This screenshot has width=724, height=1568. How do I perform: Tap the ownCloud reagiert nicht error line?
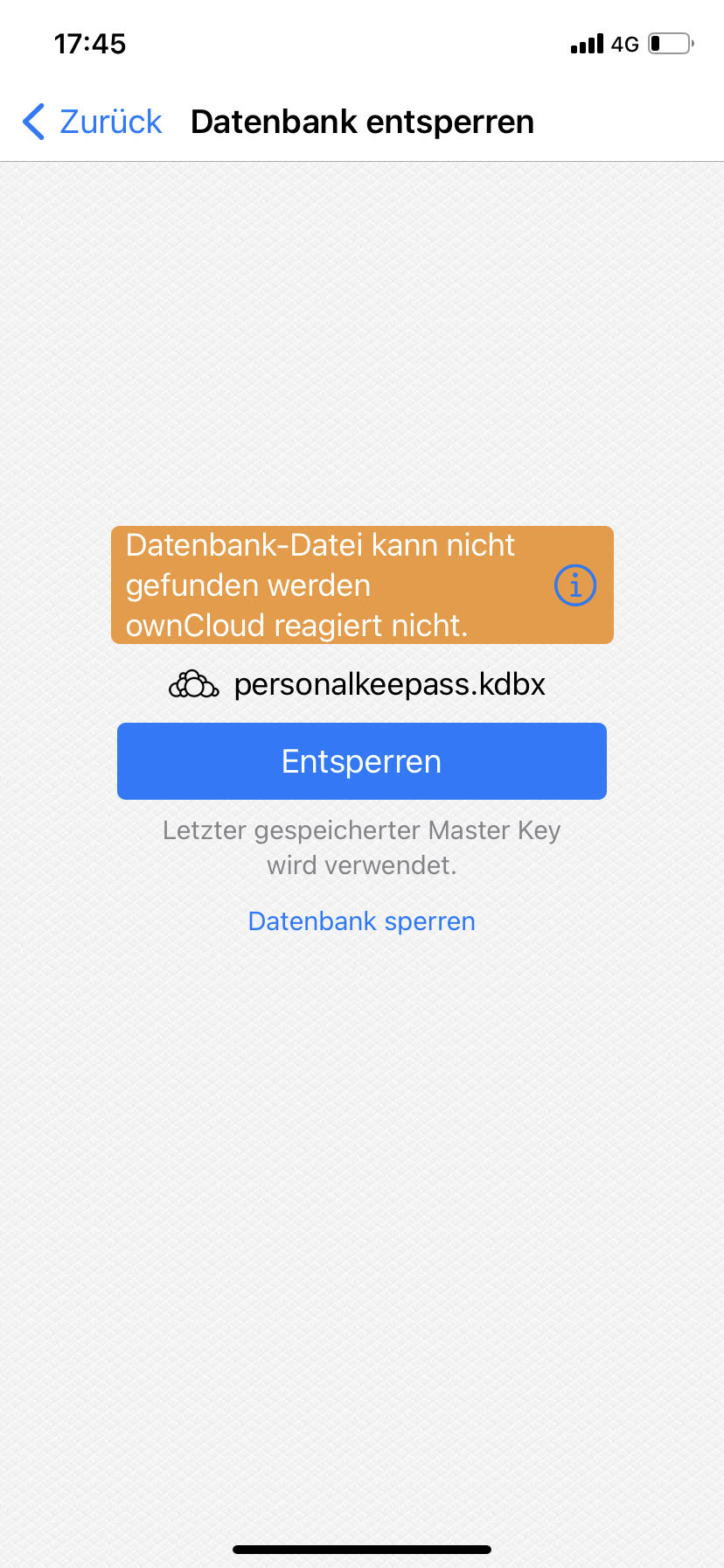(x=298, y=626)
